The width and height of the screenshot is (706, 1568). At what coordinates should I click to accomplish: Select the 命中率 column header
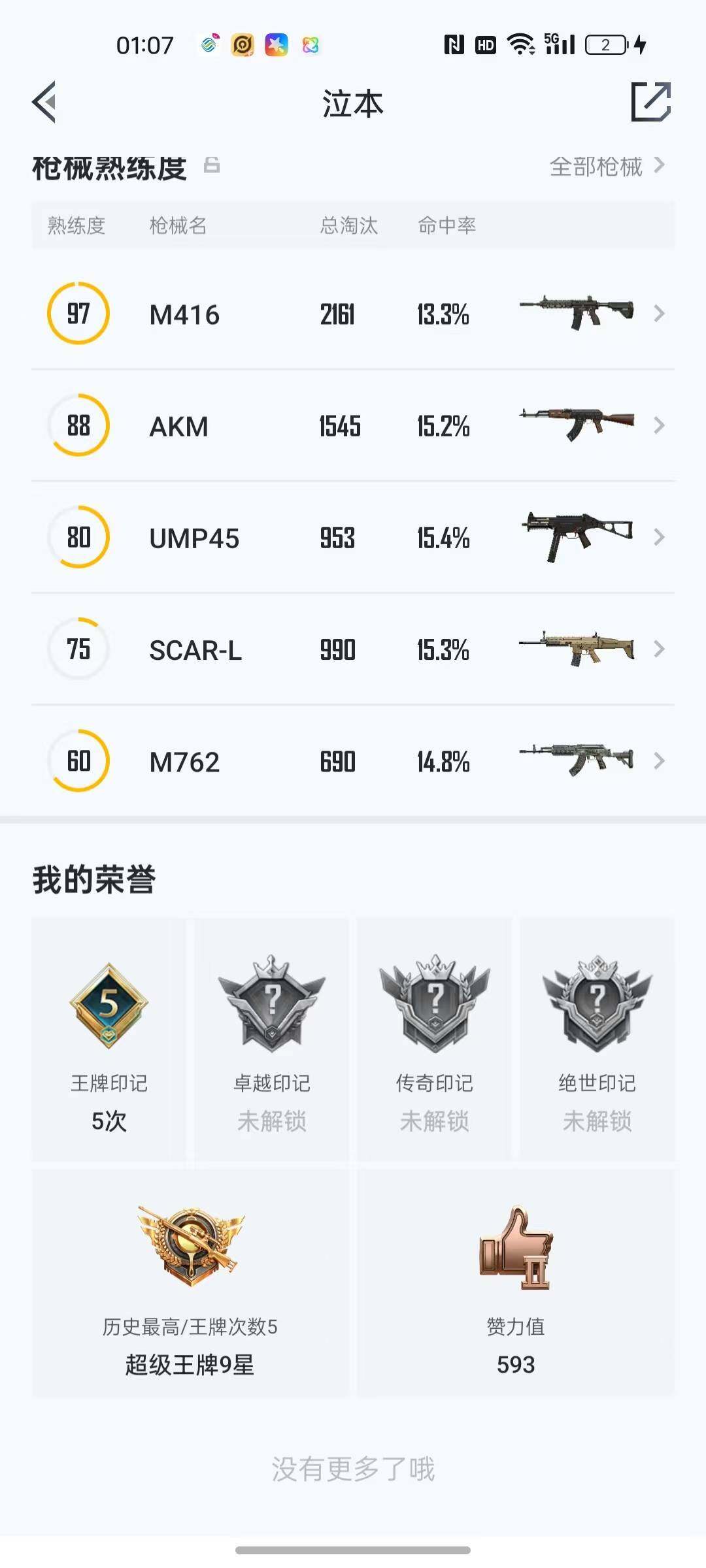[x=447, y=225]
